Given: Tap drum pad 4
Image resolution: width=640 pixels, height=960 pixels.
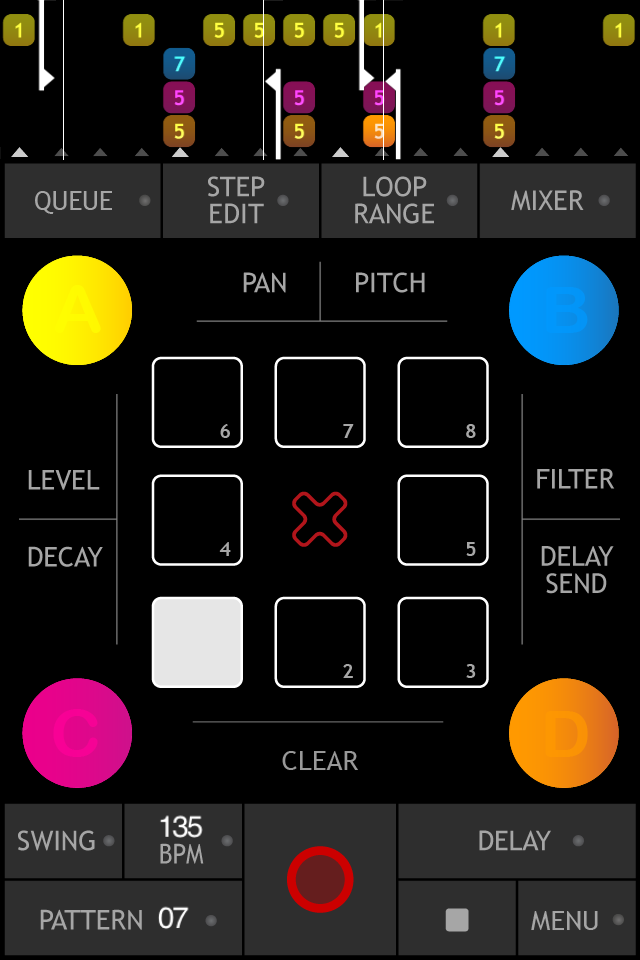Looking at the screenshot, I should coord(197,520).
